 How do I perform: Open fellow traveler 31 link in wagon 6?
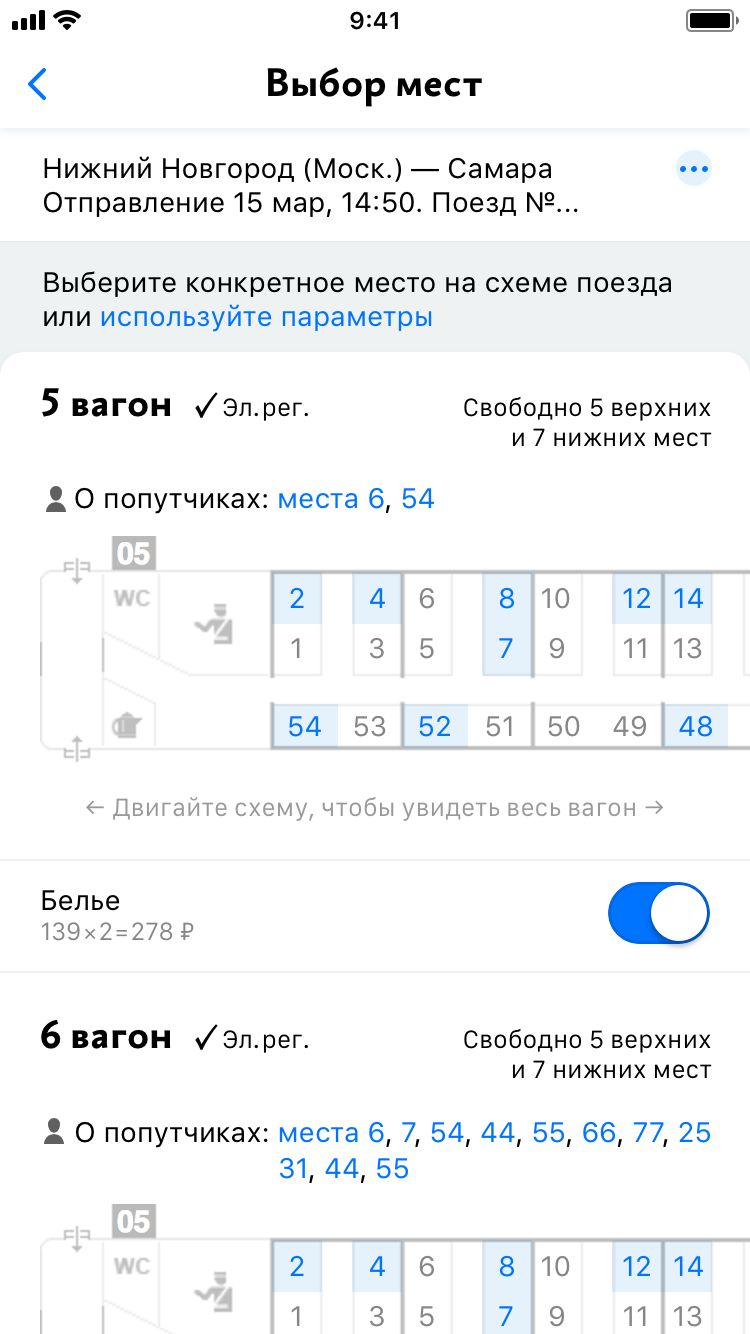coord(293,1168)
